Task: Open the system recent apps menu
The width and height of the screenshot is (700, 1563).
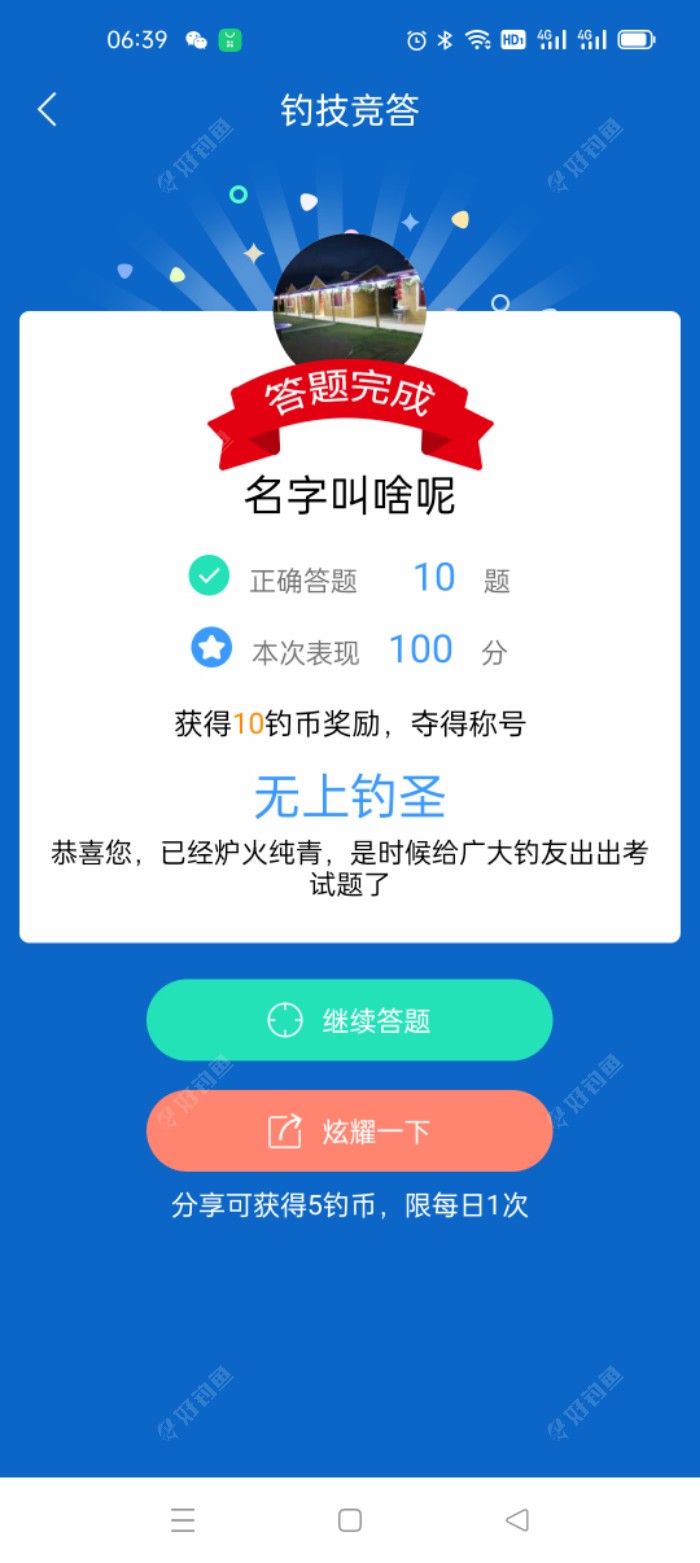Action: pos(182,1520)
